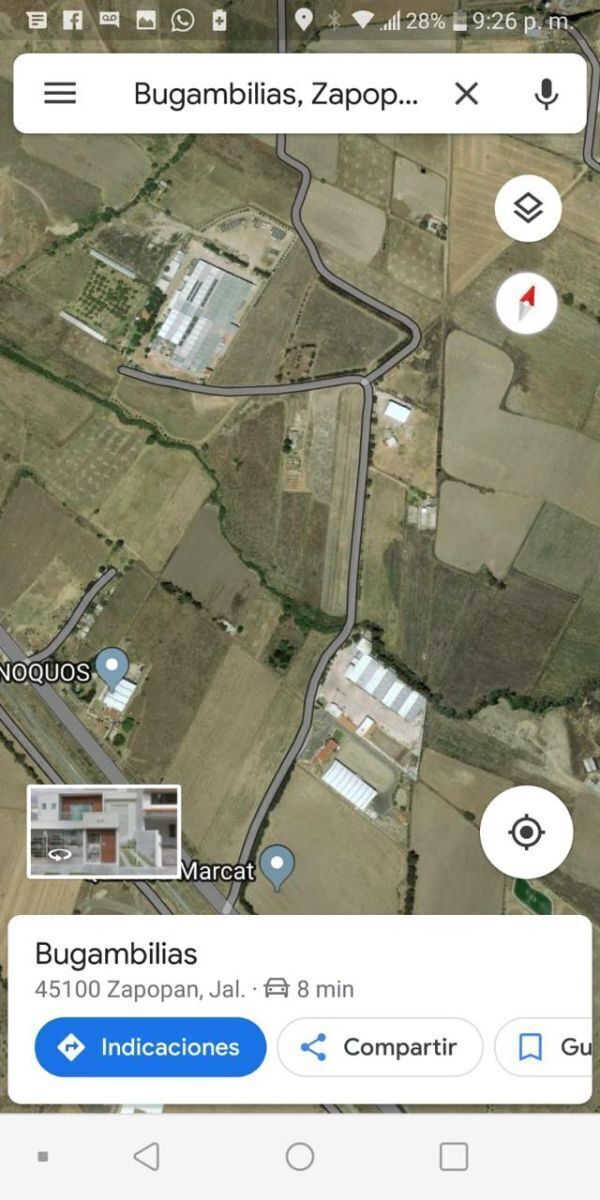
Task: Tap the NOQUOS place pin
Action: (x=112, y=665)
